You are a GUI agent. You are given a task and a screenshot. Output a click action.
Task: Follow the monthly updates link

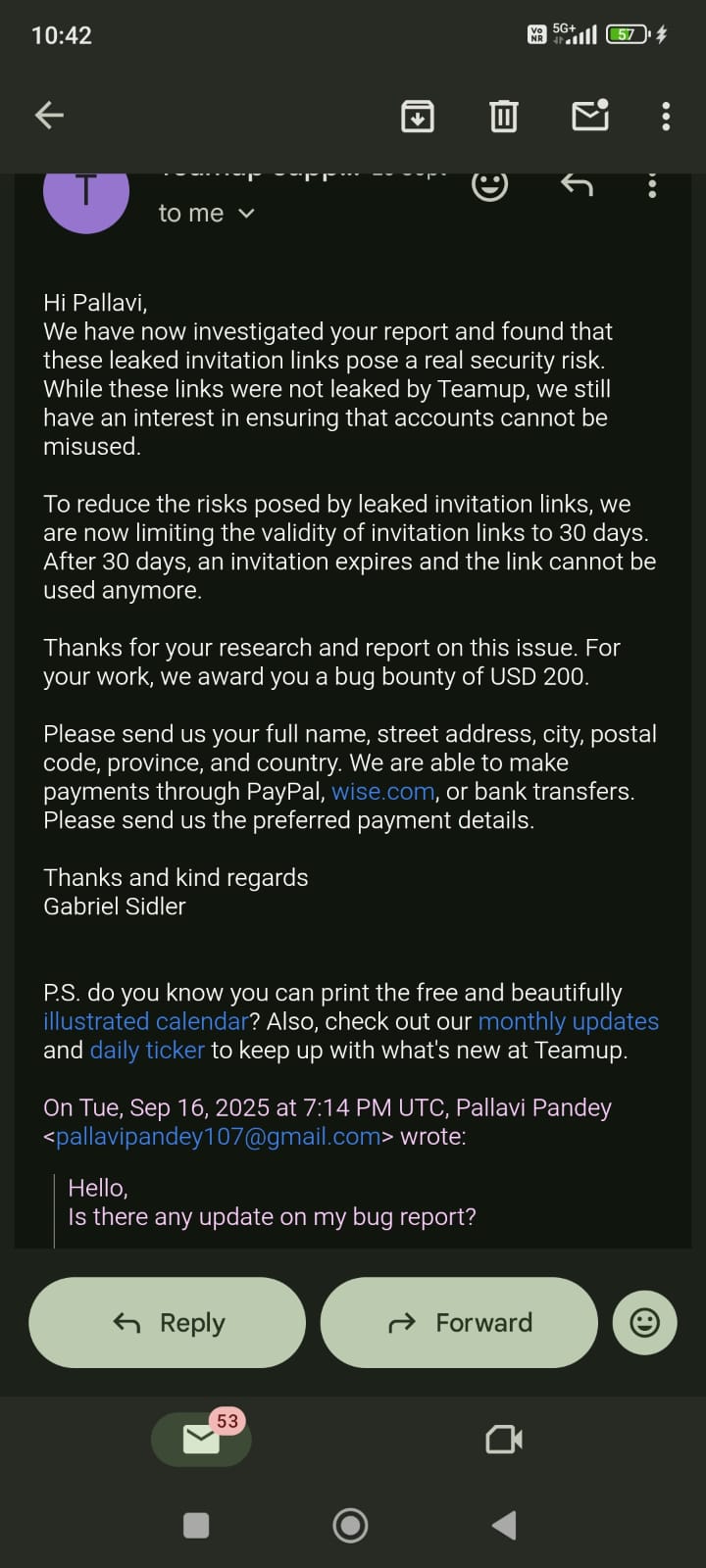(x=568, y=1021)
